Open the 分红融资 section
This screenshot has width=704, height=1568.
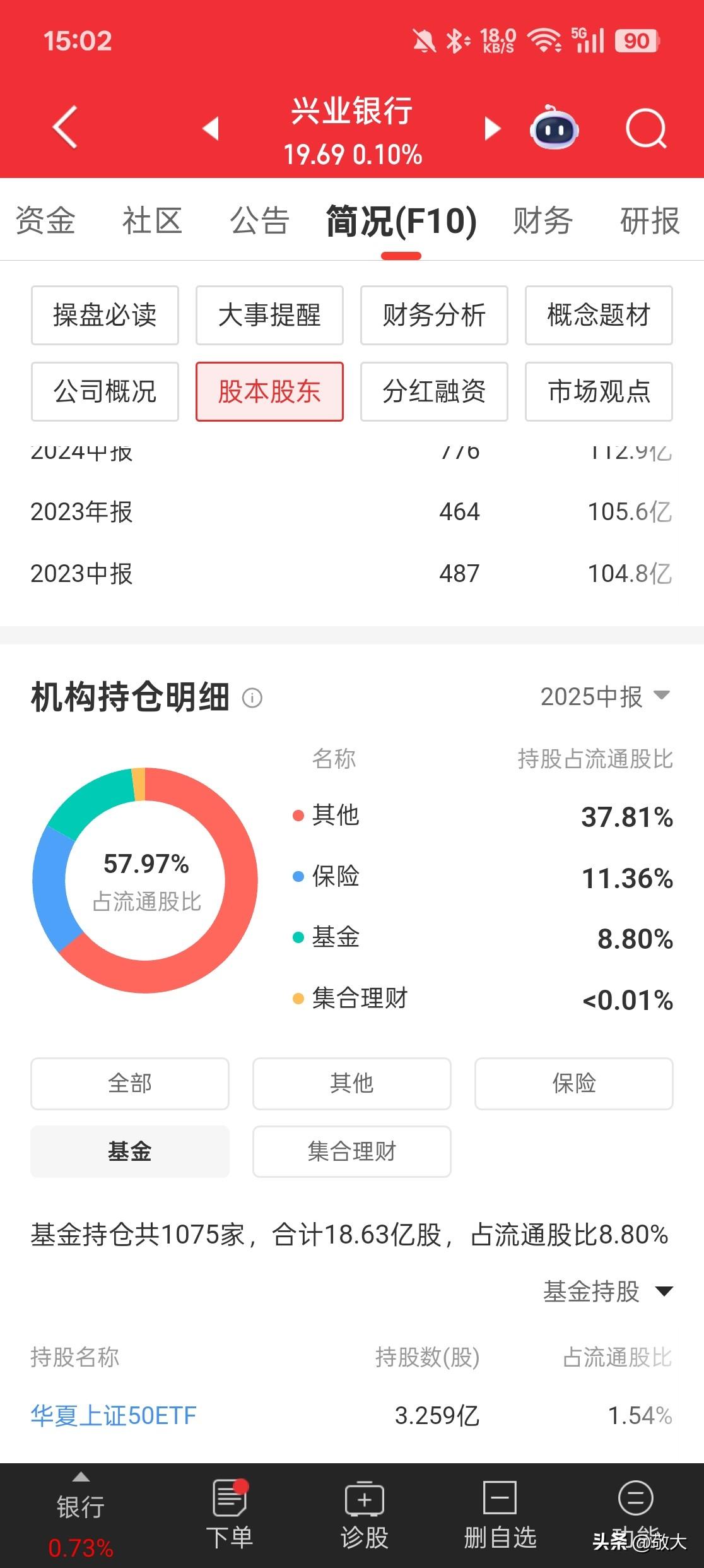point(434,391)
